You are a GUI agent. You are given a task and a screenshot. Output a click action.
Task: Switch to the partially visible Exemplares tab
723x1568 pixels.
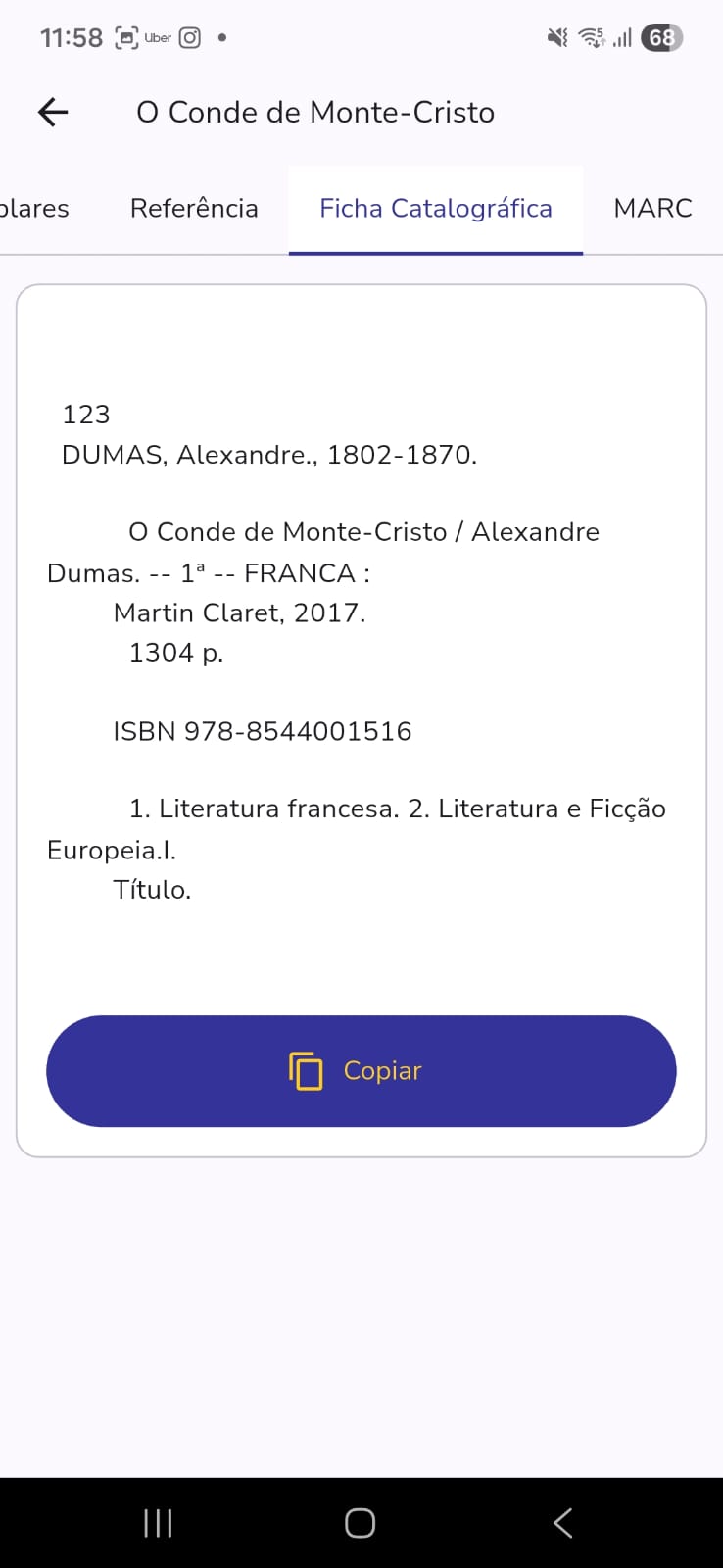click(33, 209)
